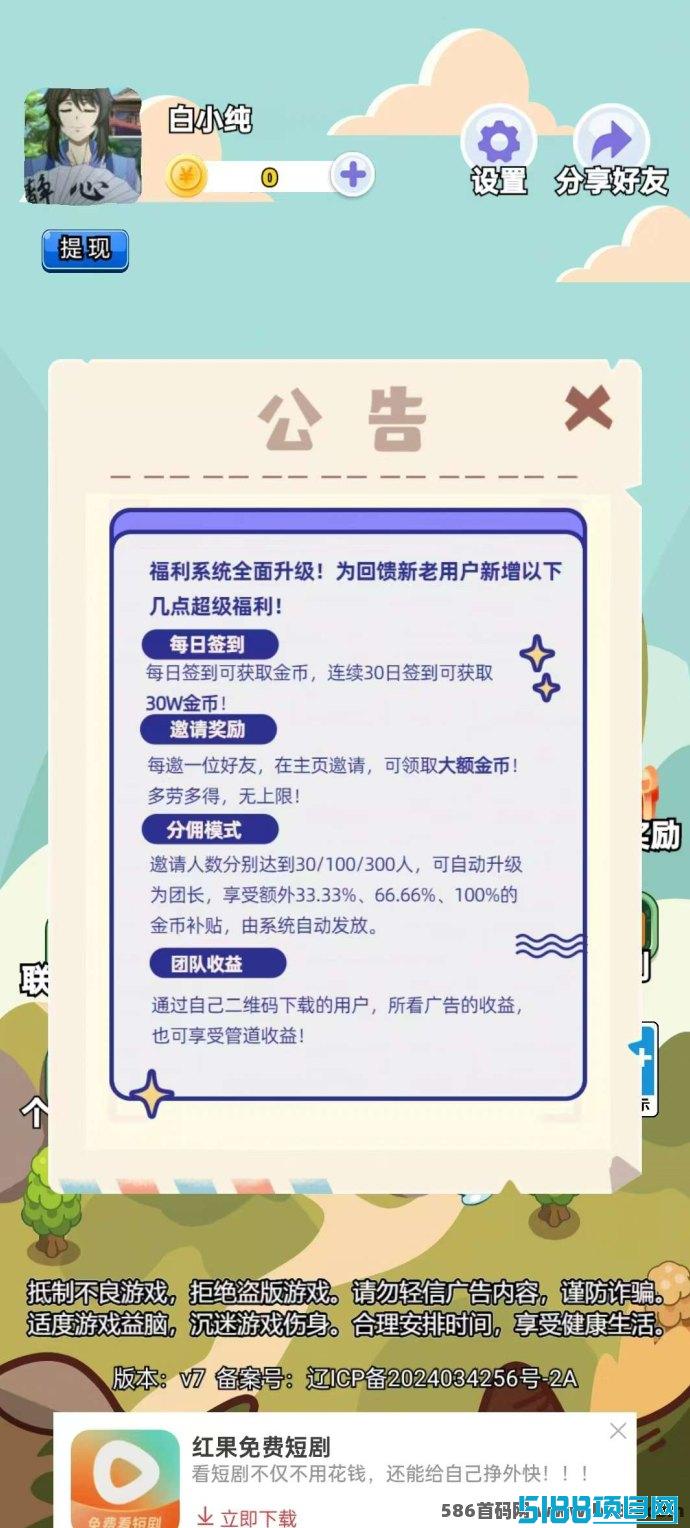Close the 公告 announcement popup
Viewport: 690px width, 1528px height.
pos(587,408)
